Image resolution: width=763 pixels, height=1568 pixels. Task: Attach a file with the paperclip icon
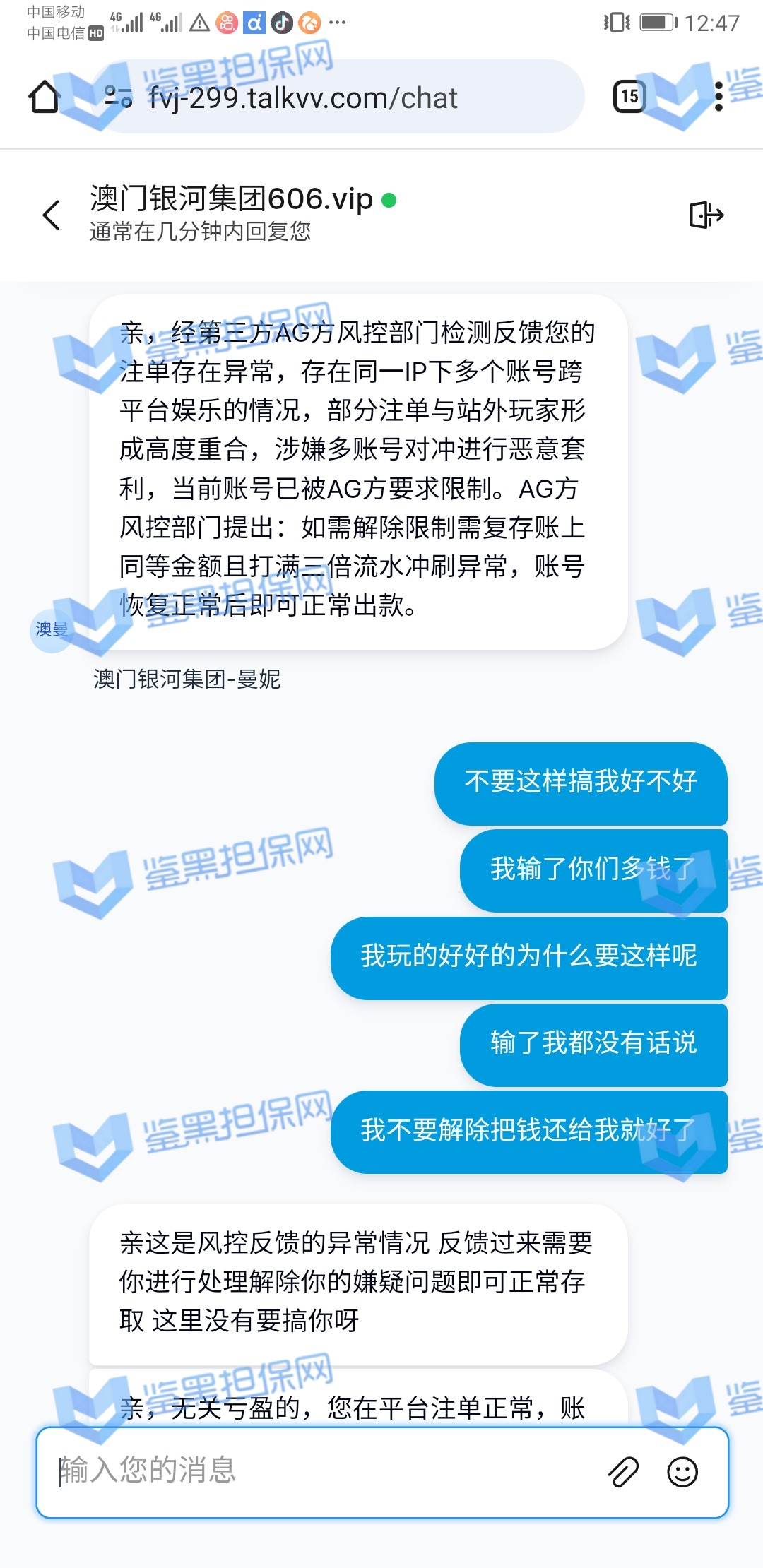pyautogui.click(x=622, y=1472)
